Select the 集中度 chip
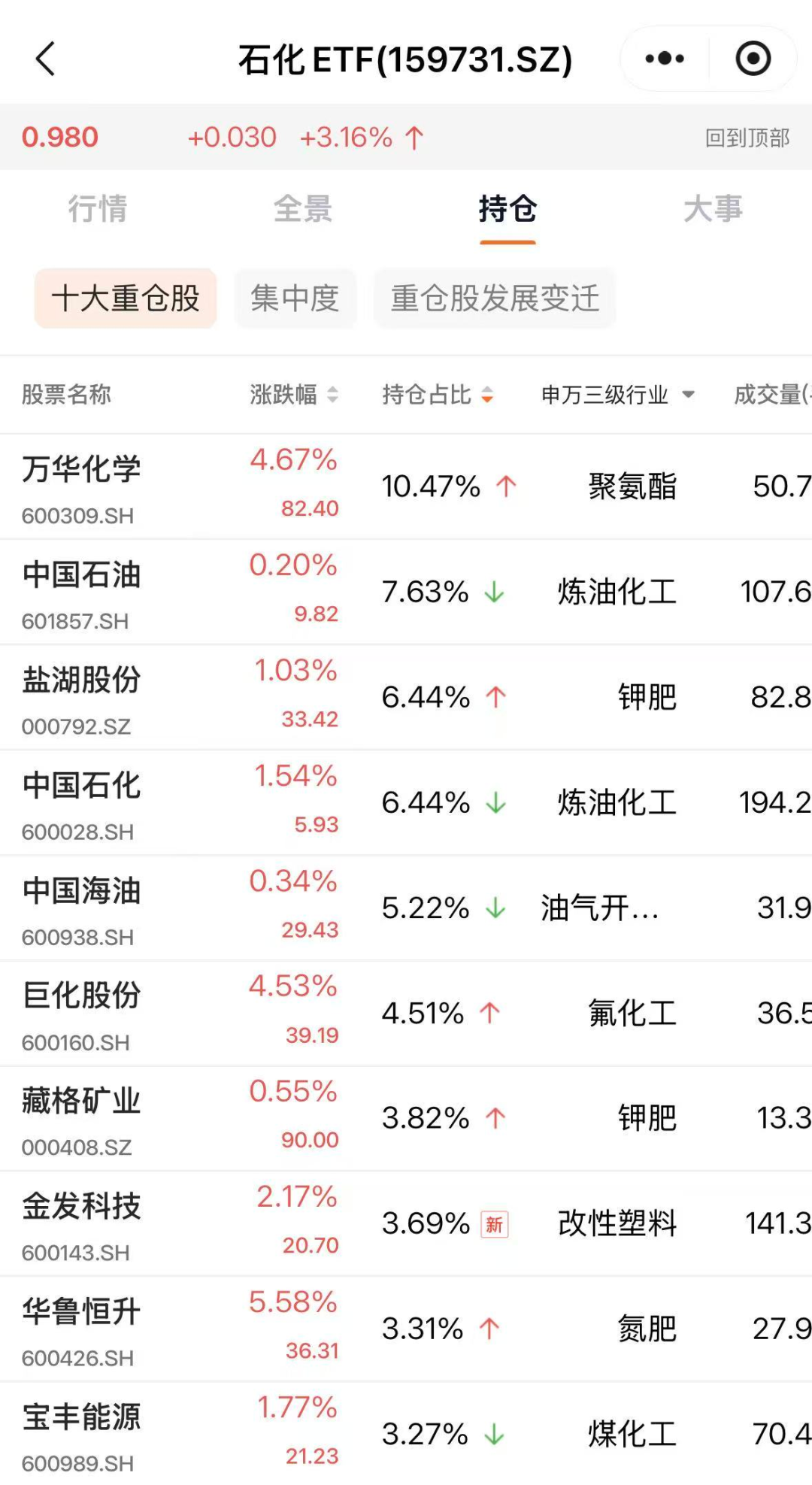 coord(295,299)
